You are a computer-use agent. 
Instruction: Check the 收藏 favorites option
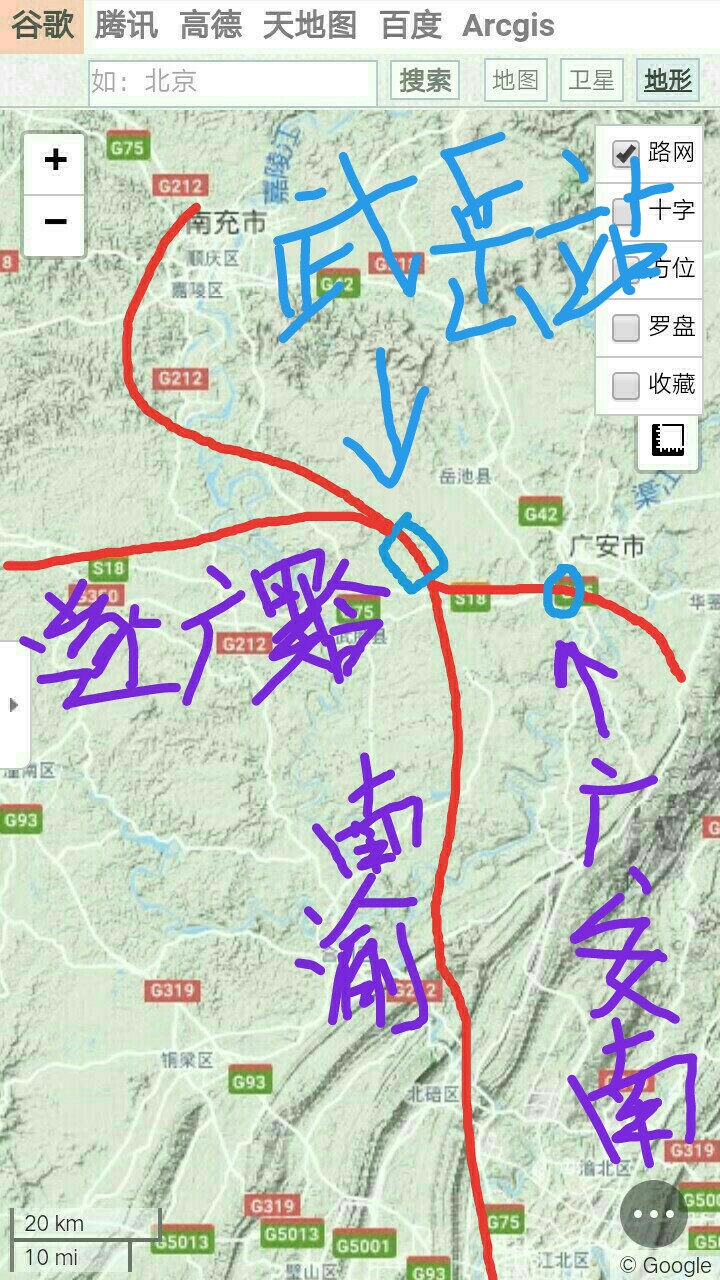[626, 385]
